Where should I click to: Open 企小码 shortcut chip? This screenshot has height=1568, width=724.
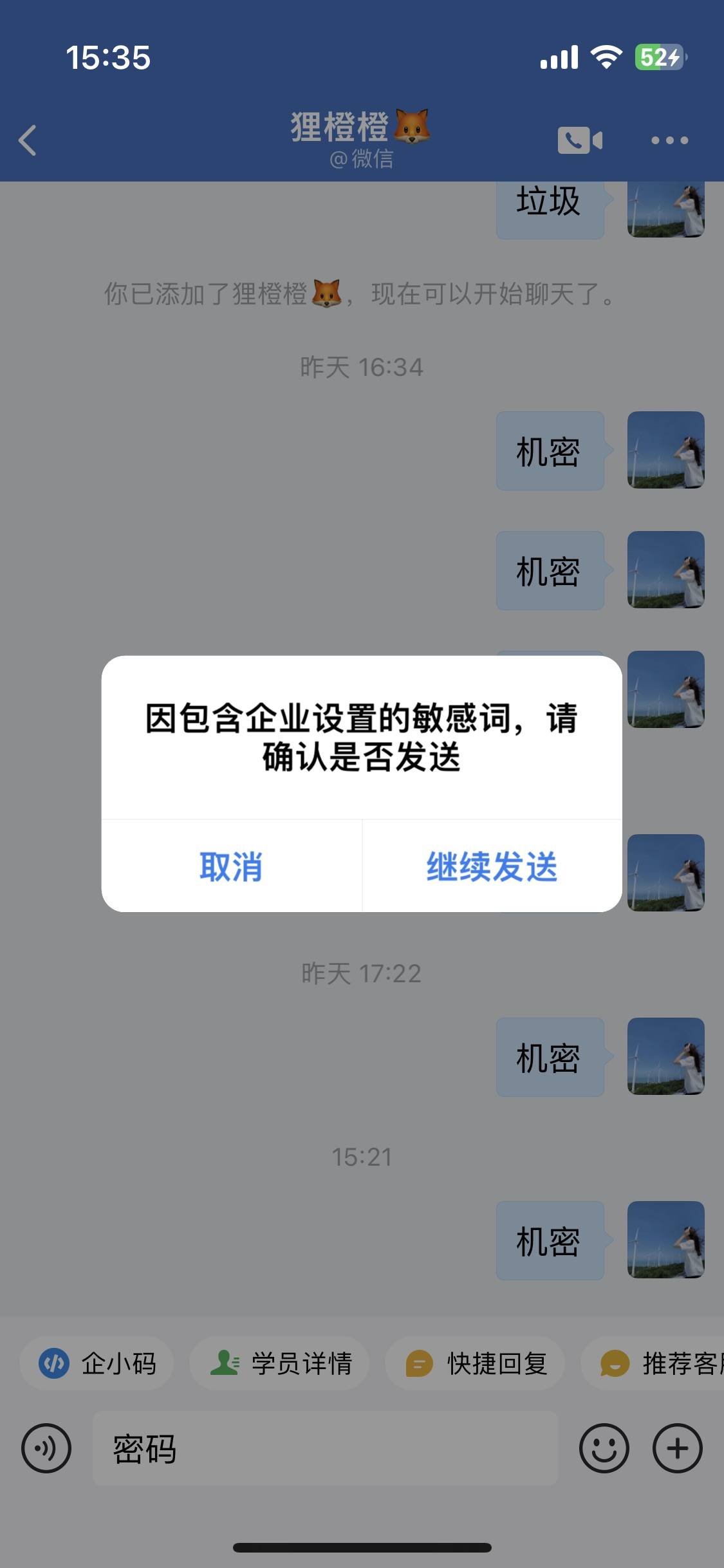(x=97, y=1363)
